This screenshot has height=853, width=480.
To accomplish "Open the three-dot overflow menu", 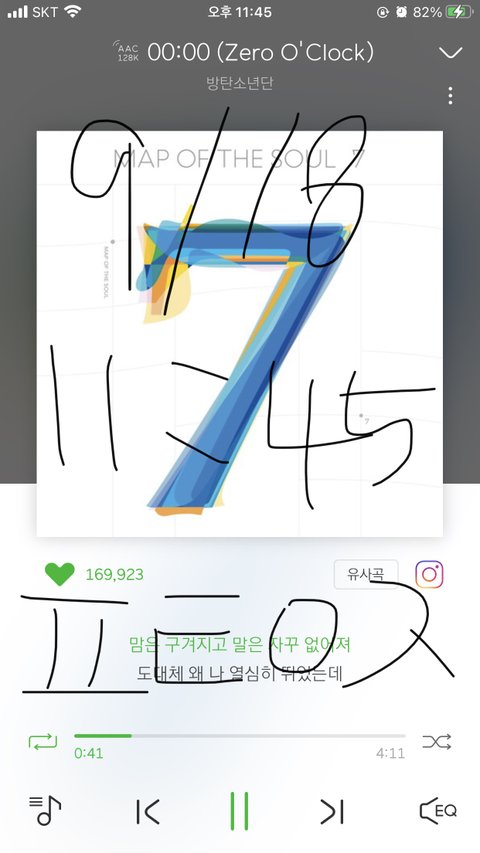I will click(x=450, y=95).
